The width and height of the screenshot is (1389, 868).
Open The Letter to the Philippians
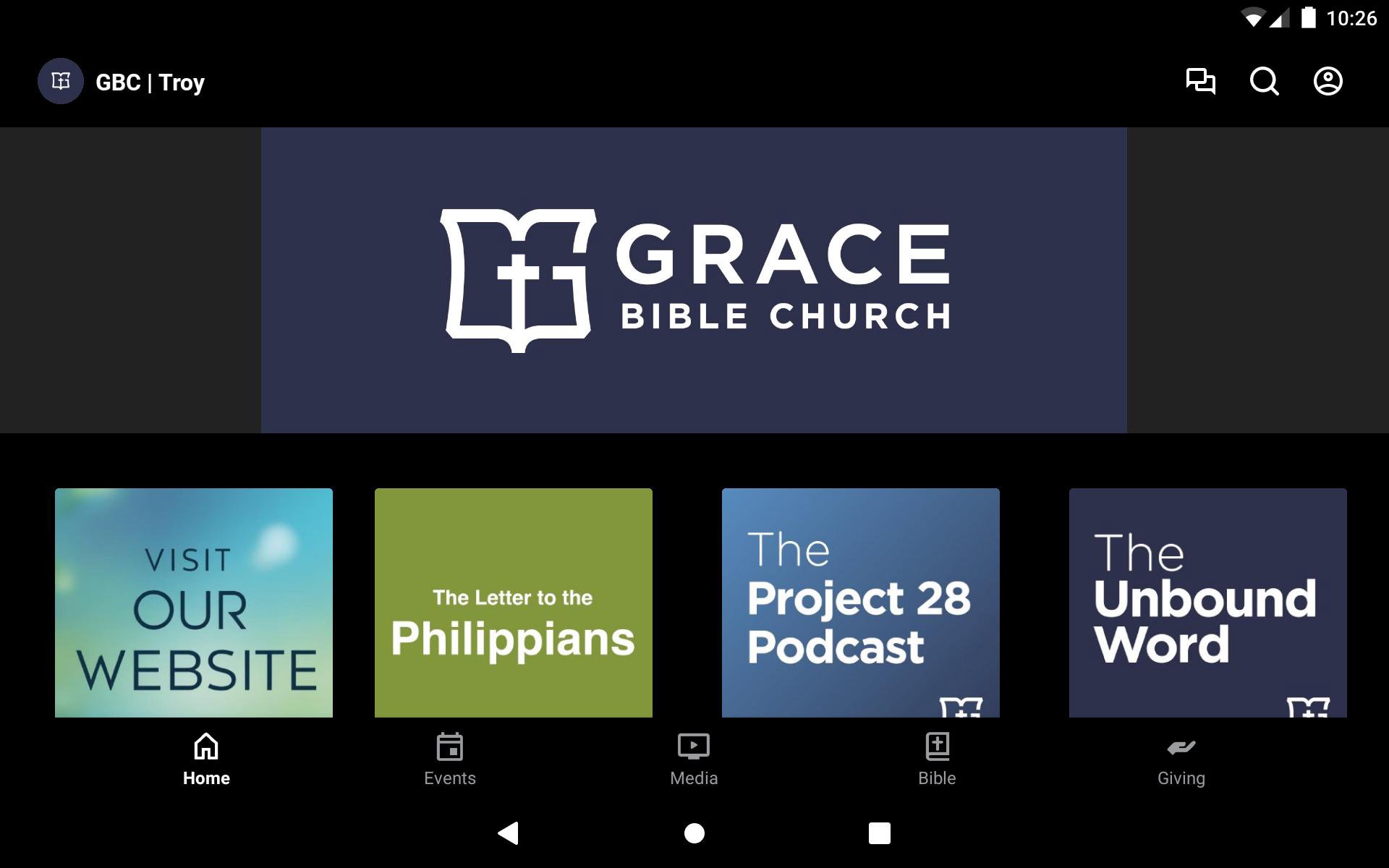pos(513,603)
